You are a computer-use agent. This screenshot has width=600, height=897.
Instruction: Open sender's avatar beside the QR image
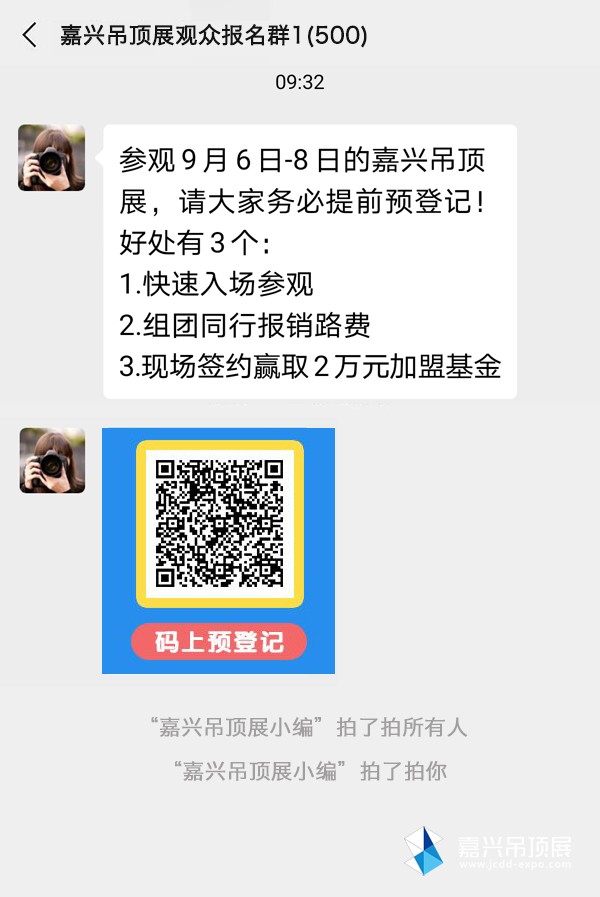pos(52,461)
